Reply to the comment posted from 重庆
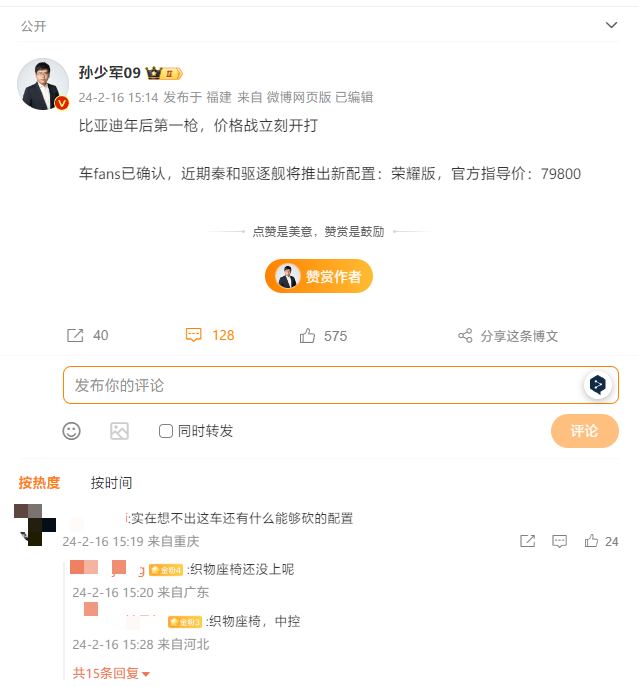The width and height of the screenshot is (639, 687). click(x=560, y=541)
